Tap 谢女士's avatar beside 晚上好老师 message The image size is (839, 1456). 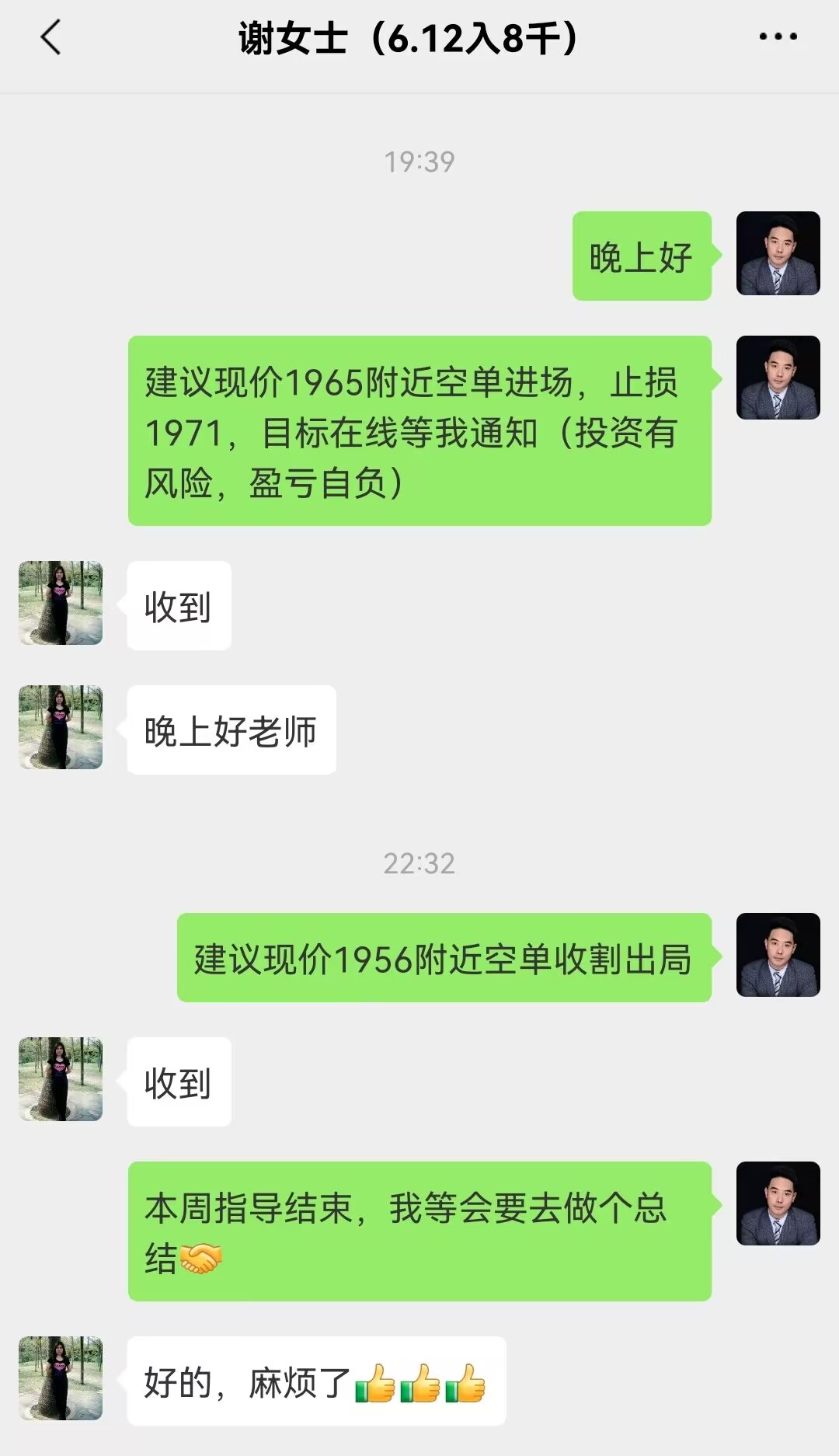(61, 727)
